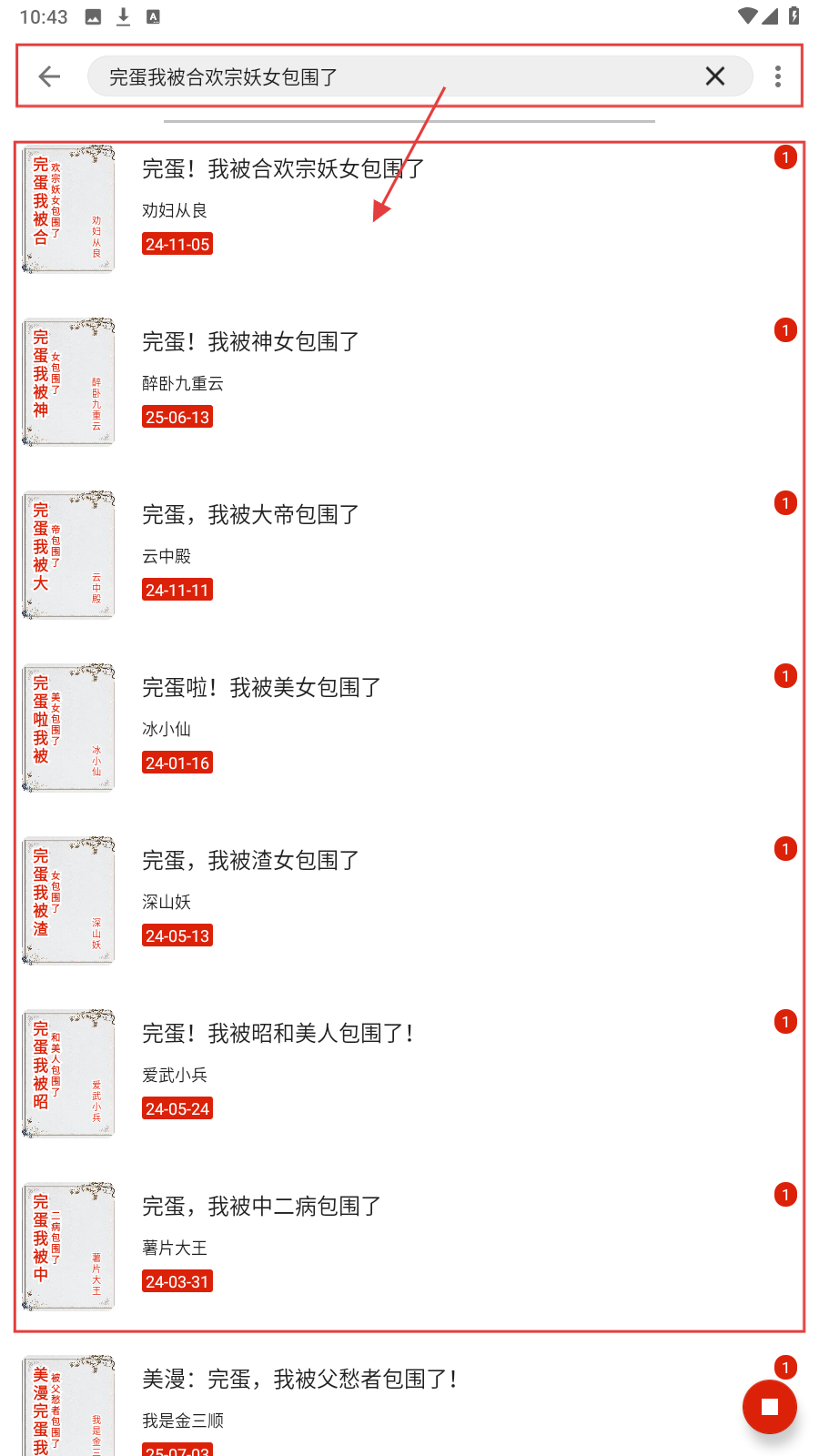The width and height of the screenshot is (819, 1456).
Task: Open the three-dot overflow menu
Action: pos(778,76)
